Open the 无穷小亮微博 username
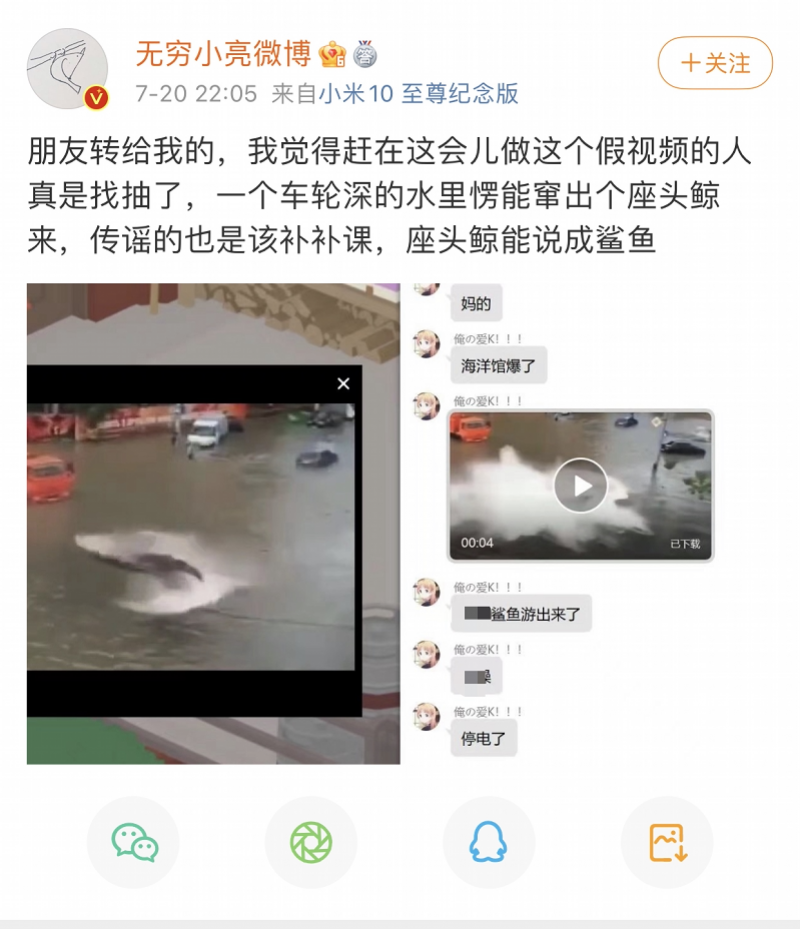The width and height of the screenshot is (800, 929). 225,53
